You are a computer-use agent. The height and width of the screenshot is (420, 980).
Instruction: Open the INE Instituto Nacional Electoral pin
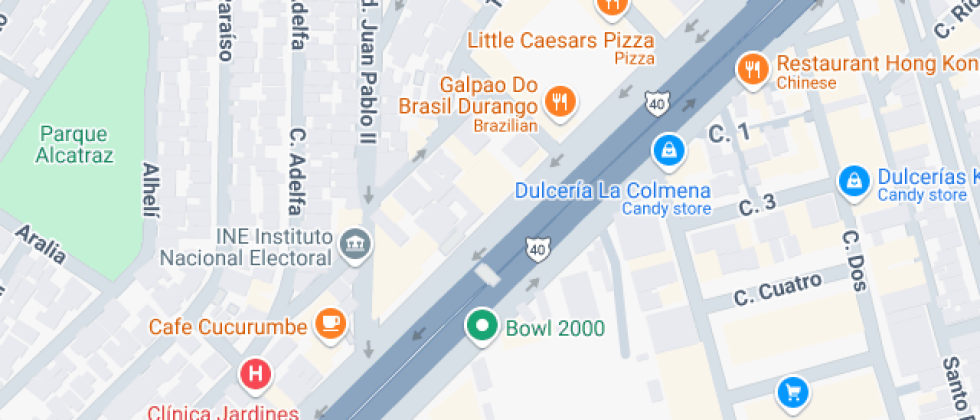tap(355, 242)
